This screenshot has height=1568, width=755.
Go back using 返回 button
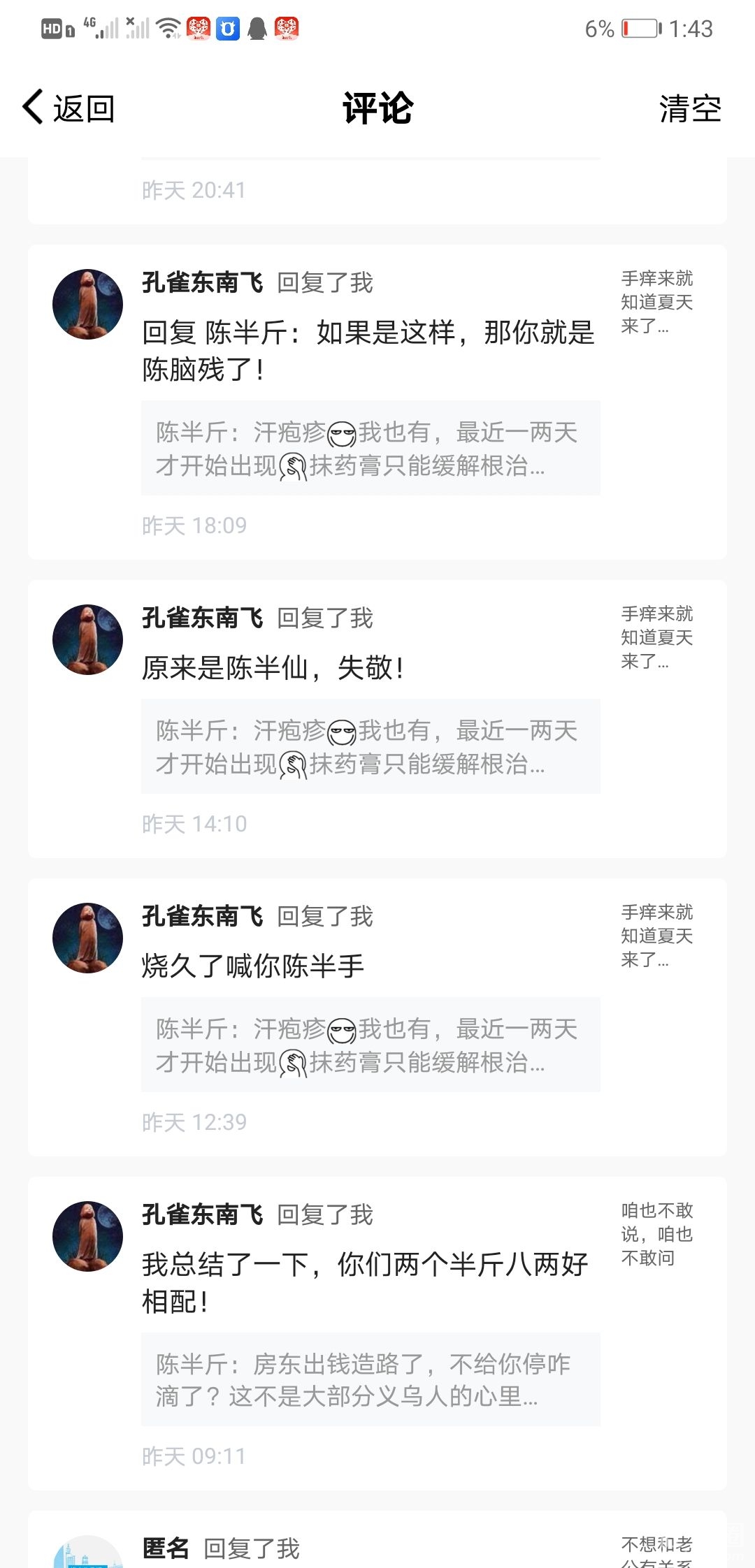[69, 108]
